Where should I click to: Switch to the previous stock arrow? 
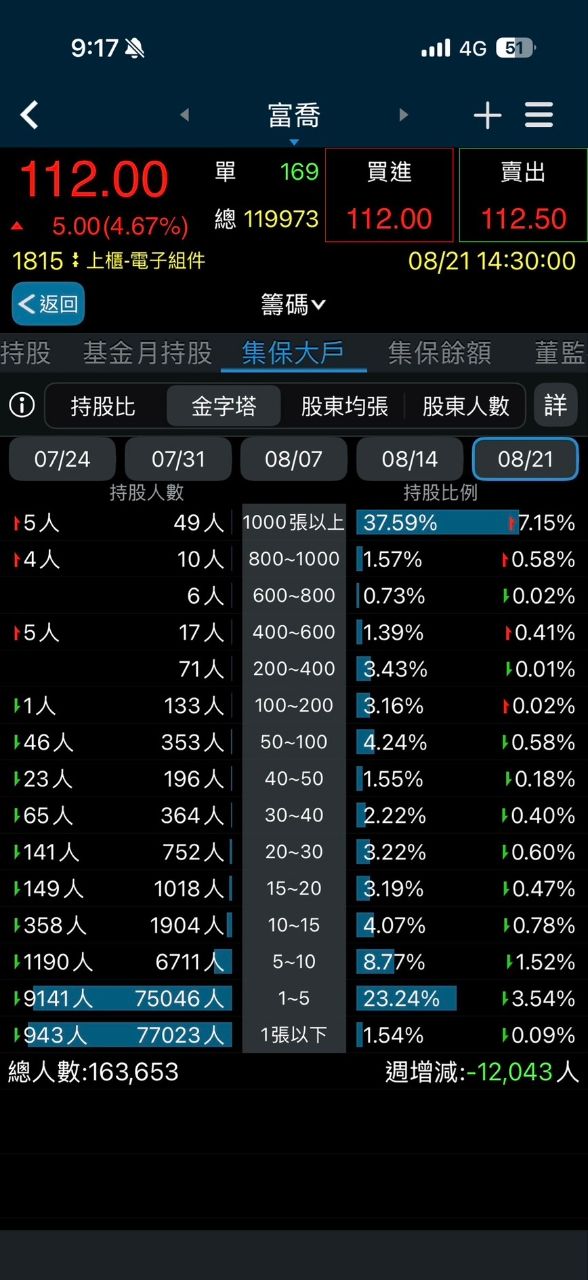(x=184, y=115)
